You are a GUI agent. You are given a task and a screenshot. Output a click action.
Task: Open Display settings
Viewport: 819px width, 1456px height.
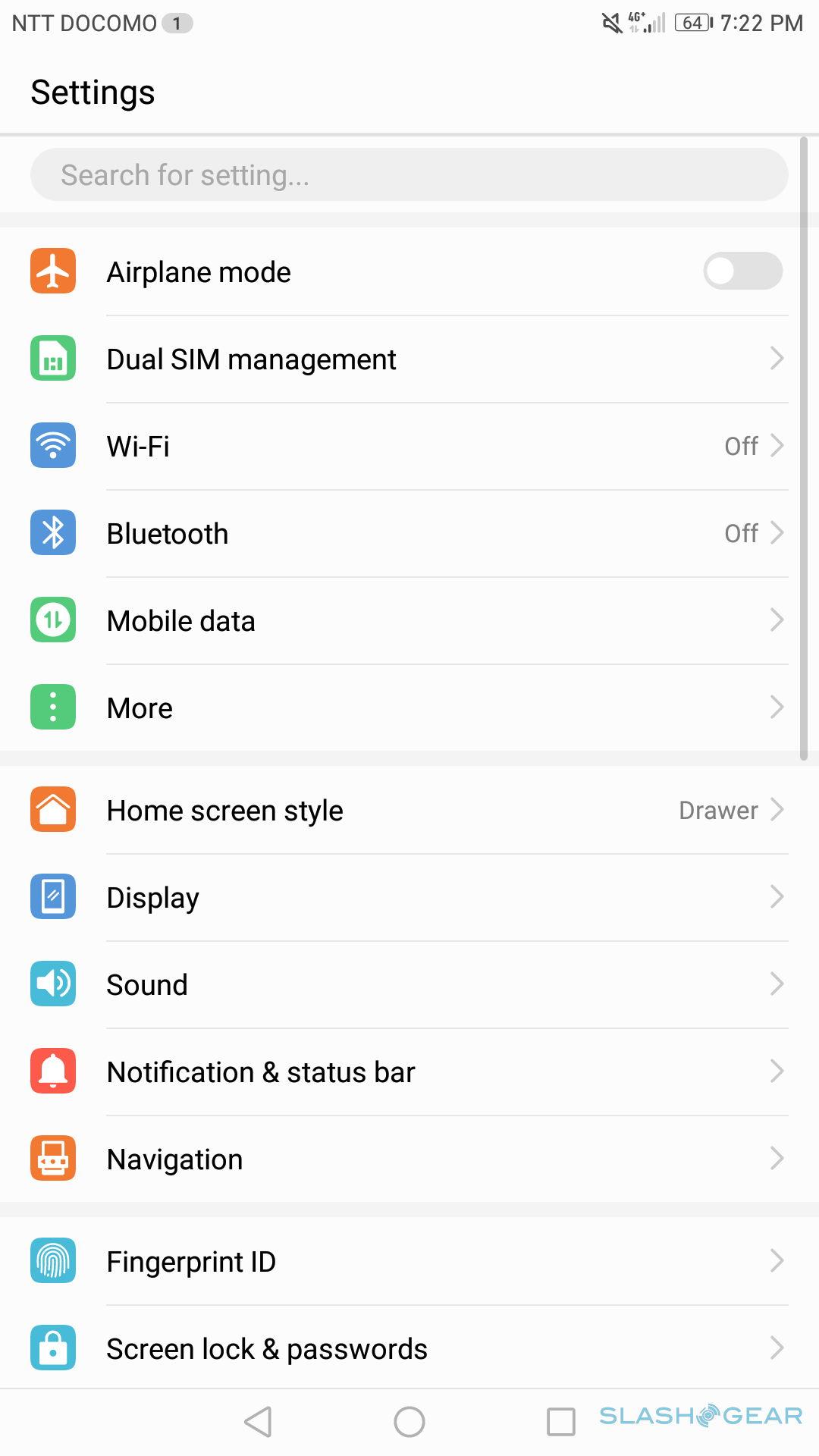409,898
